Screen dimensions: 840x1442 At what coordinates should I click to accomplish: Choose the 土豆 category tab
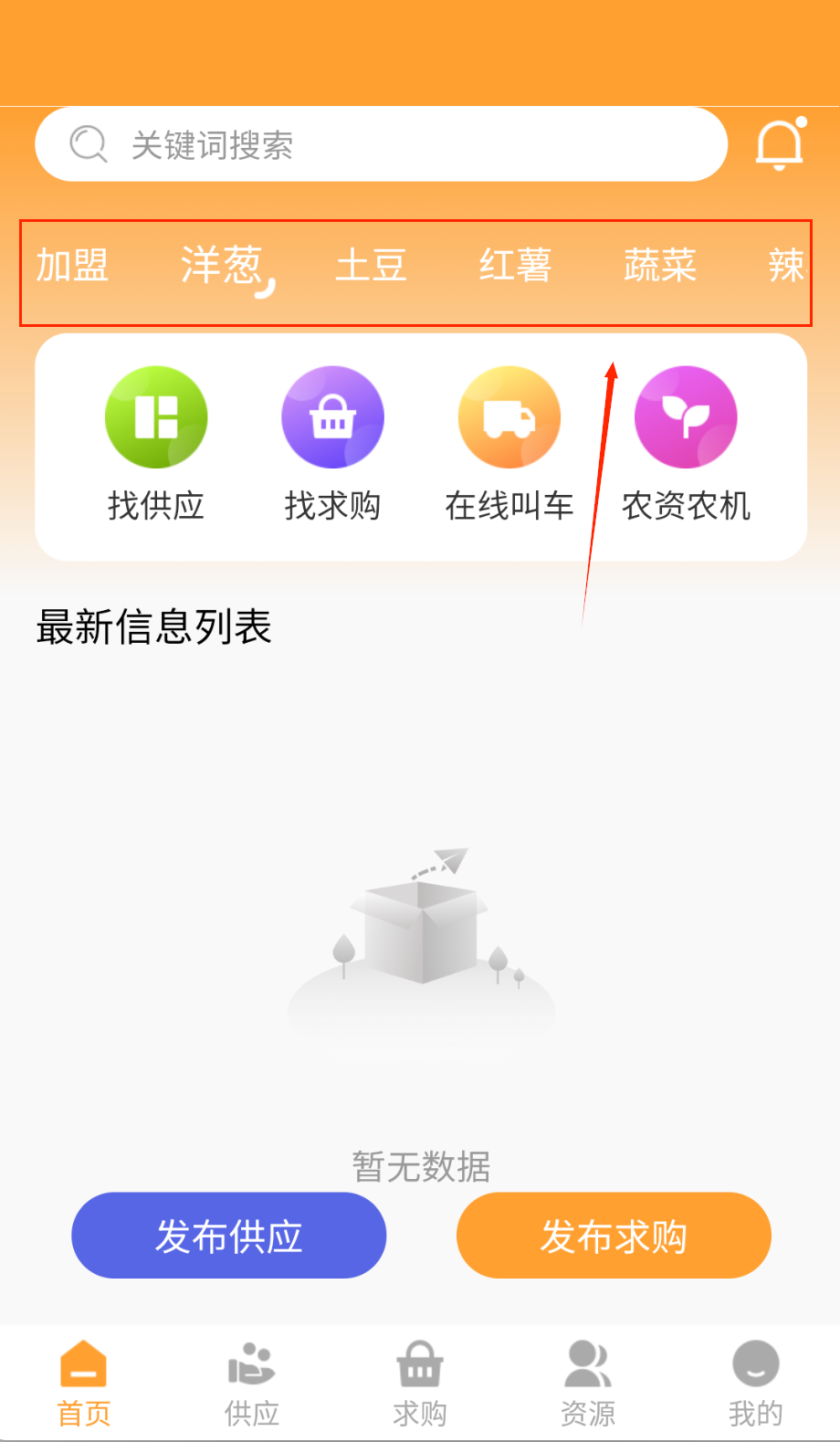click(x=371, y=266)
